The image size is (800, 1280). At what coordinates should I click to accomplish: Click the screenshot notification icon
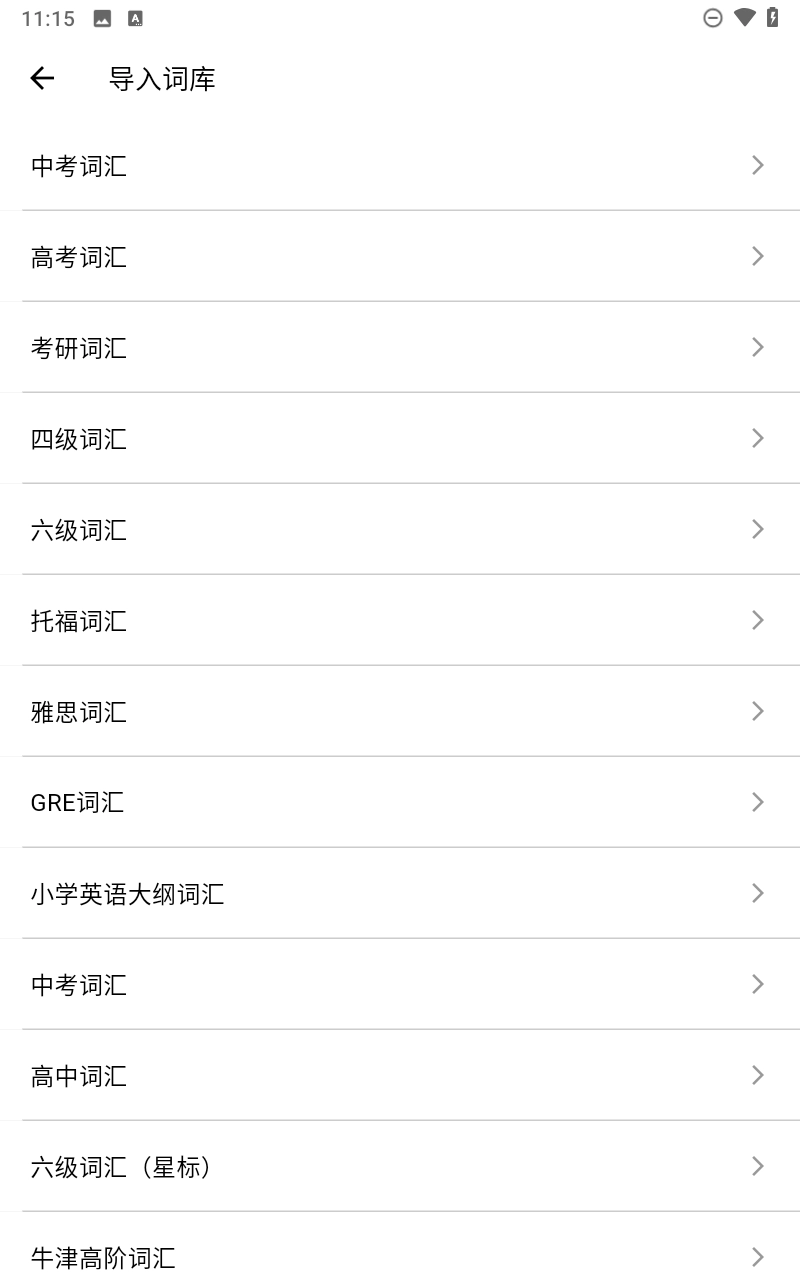101,17
